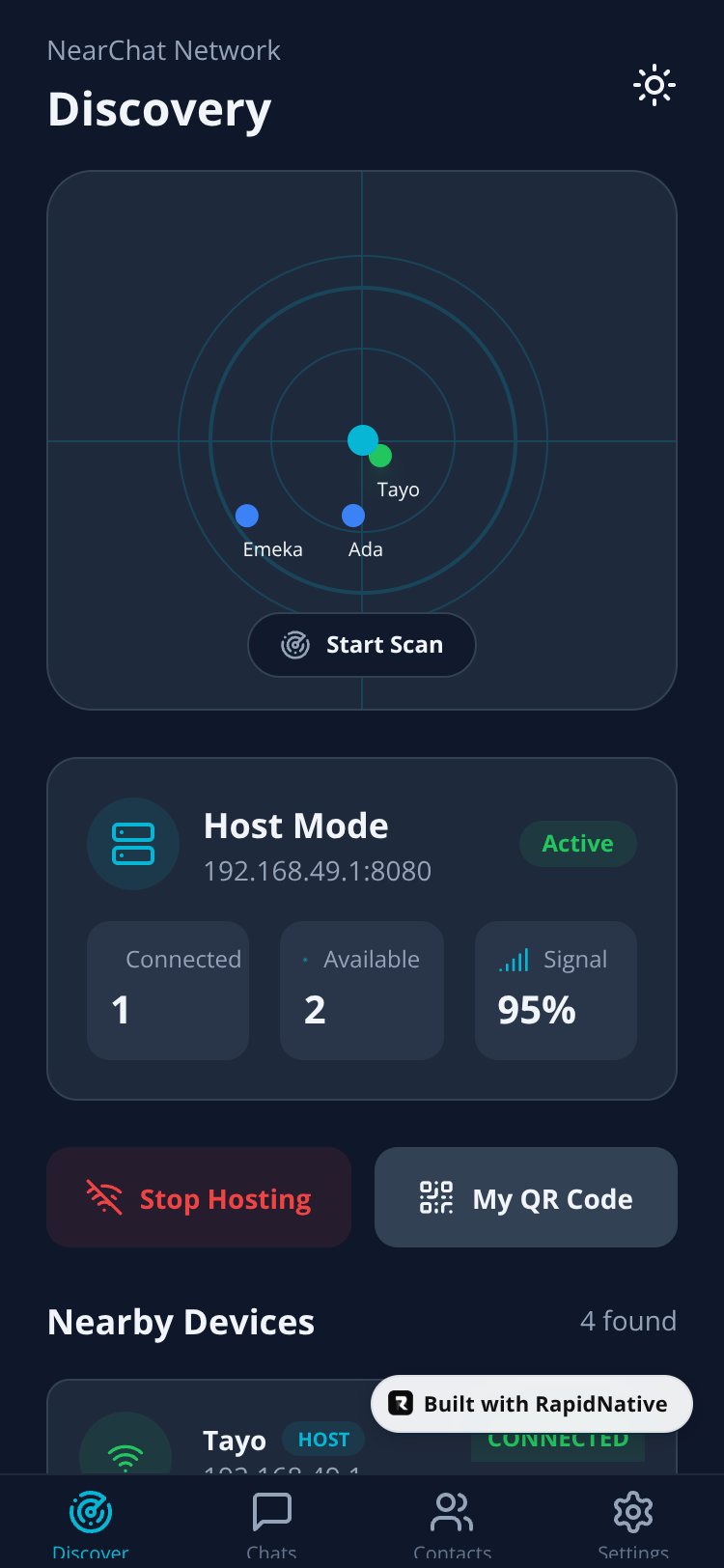Toggle the light theme sun icon
The height and width of the screenshot is (1568, 724).
tap(654, 86)
